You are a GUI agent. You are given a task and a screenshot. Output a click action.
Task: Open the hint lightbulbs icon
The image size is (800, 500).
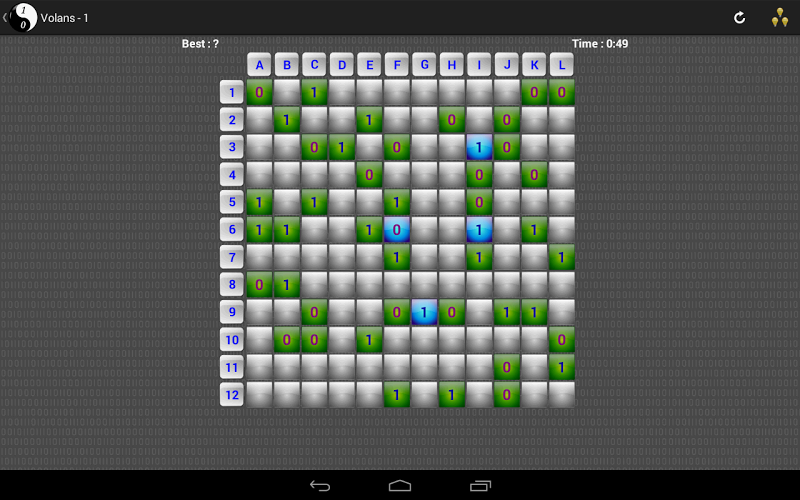(779, 17)
